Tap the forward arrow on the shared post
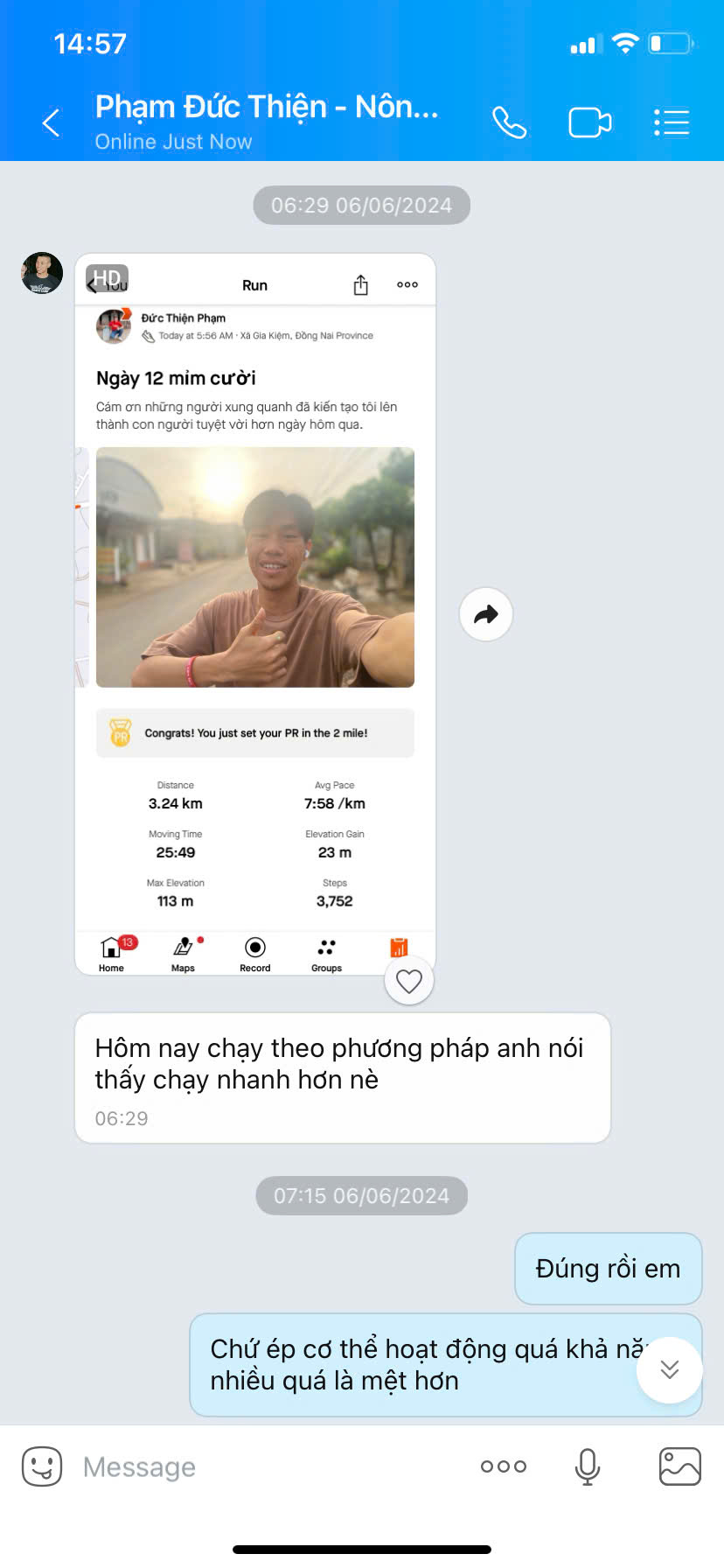This screenshot has width=724, height=1568. [485, 614]
